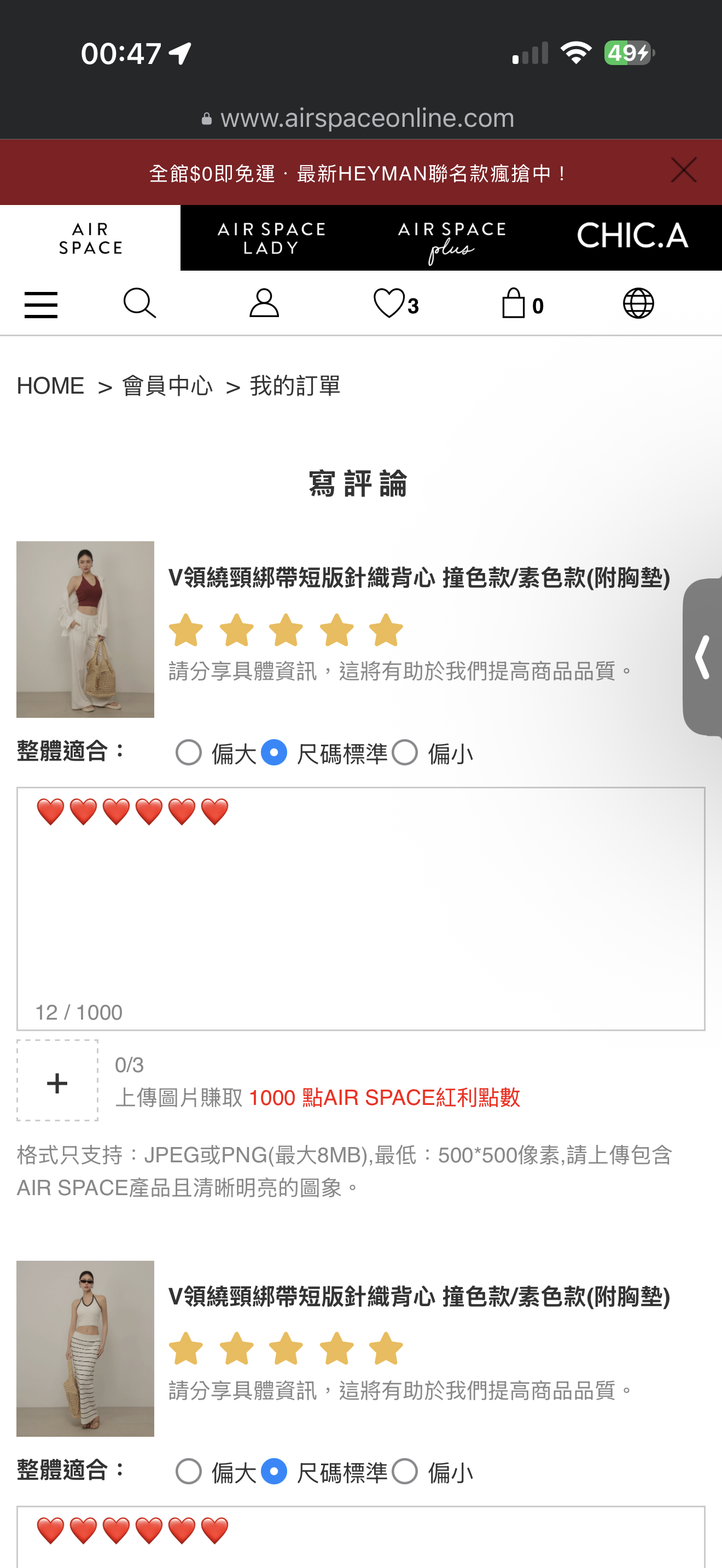Switch to the AIR SPACE LADY tab
Image resolution: width=722 pixels, height=1568 pixels.
271,238
